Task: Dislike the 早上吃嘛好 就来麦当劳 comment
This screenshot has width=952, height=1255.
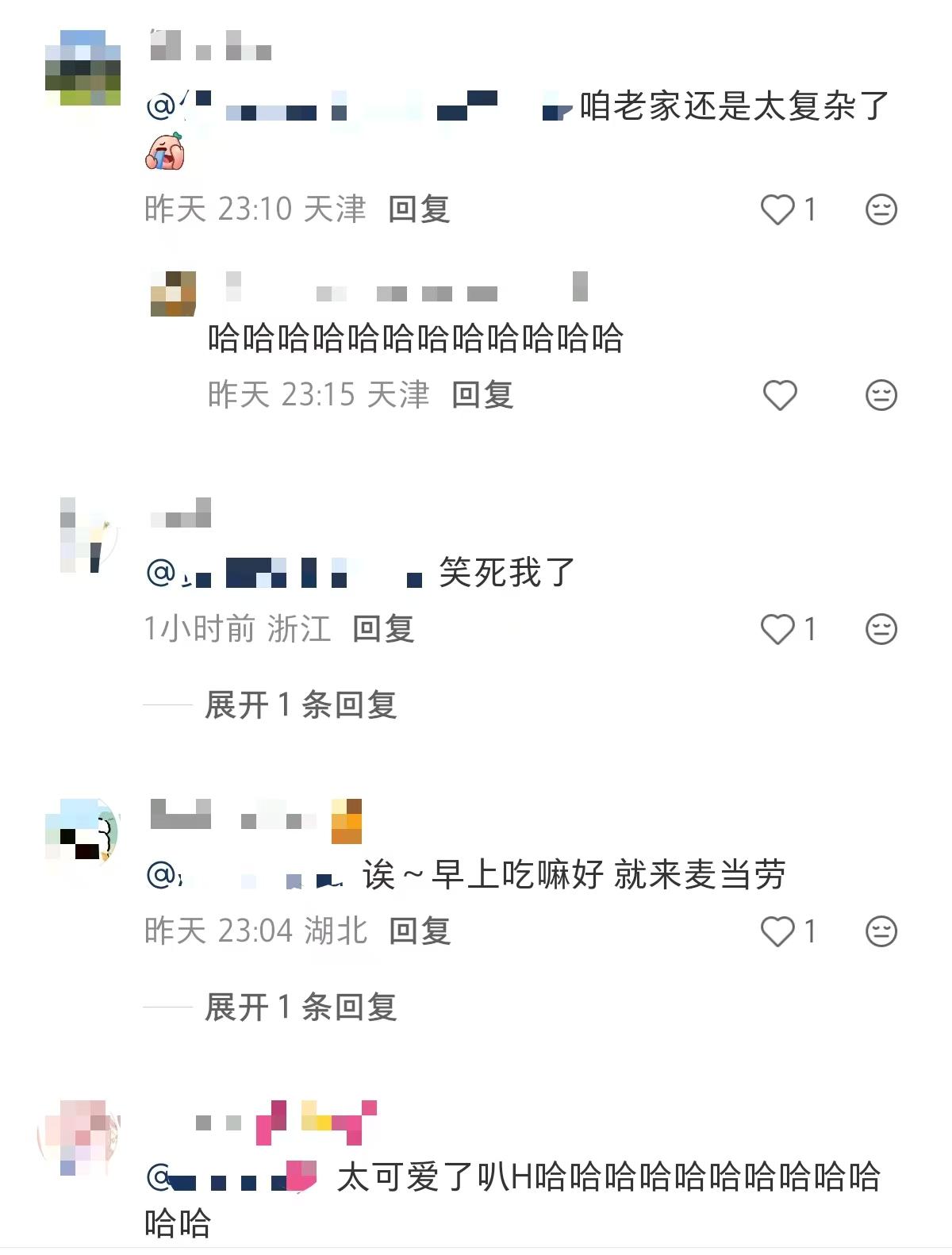Action: coord(881,931)
